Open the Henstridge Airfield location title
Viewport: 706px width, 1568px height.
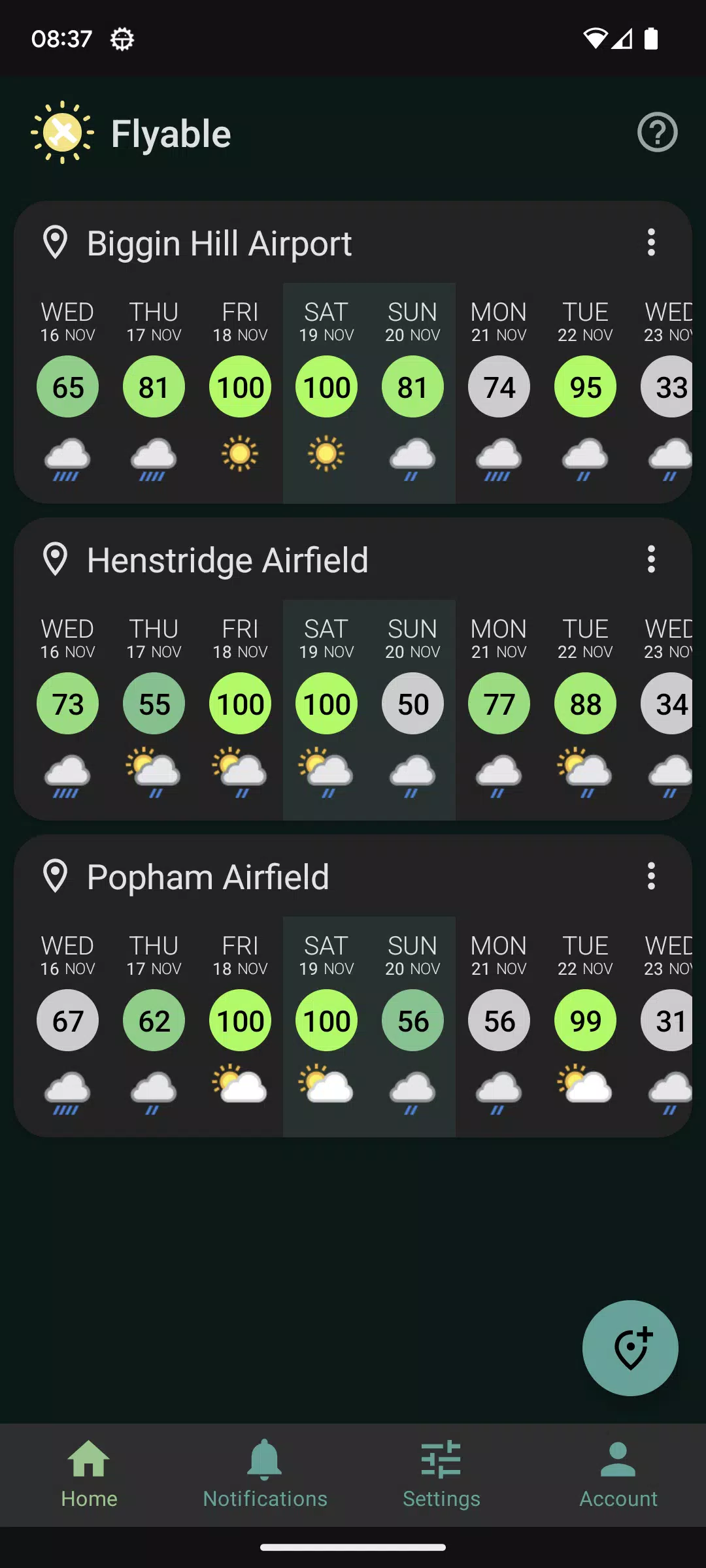227,561
